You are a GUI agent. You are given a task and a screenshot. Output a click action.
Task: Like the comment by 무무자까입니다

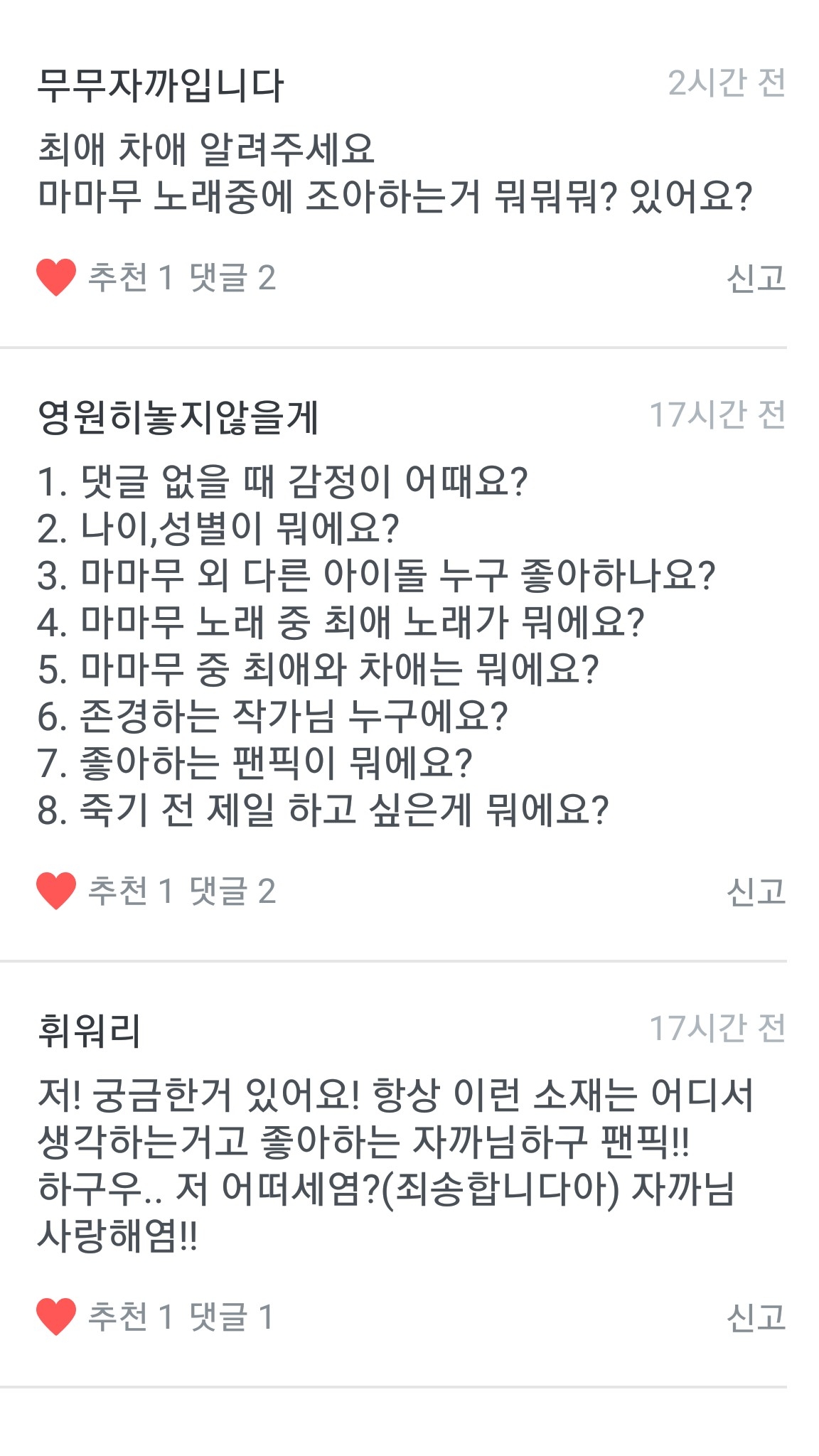point(57,277)
